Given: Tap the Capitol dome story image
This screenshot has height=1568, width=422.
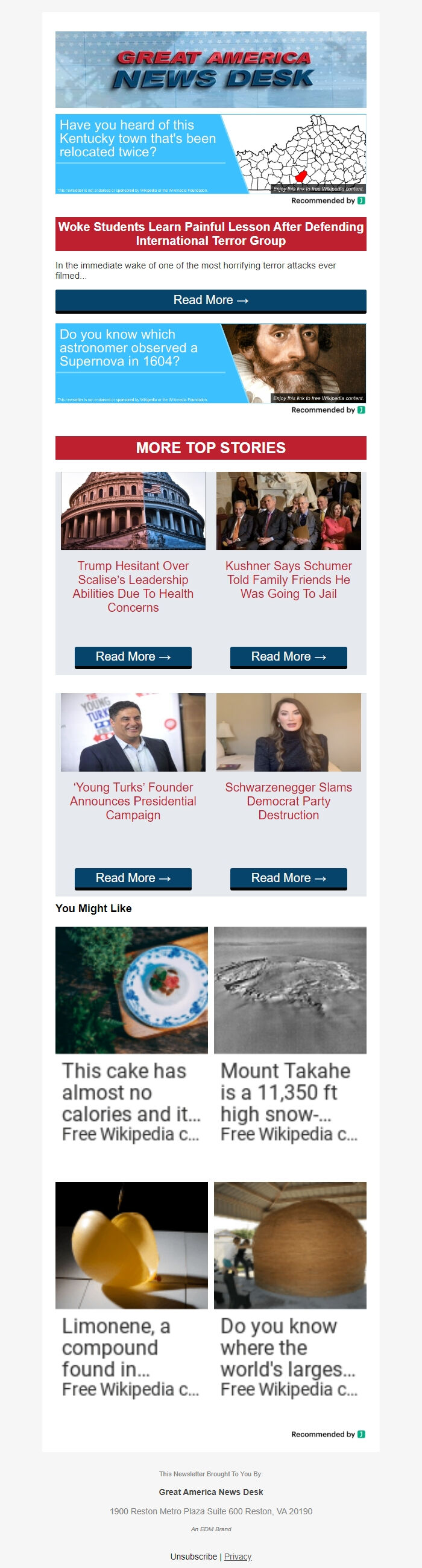Looking at the screenshot, I should click(x=133, y=510).
